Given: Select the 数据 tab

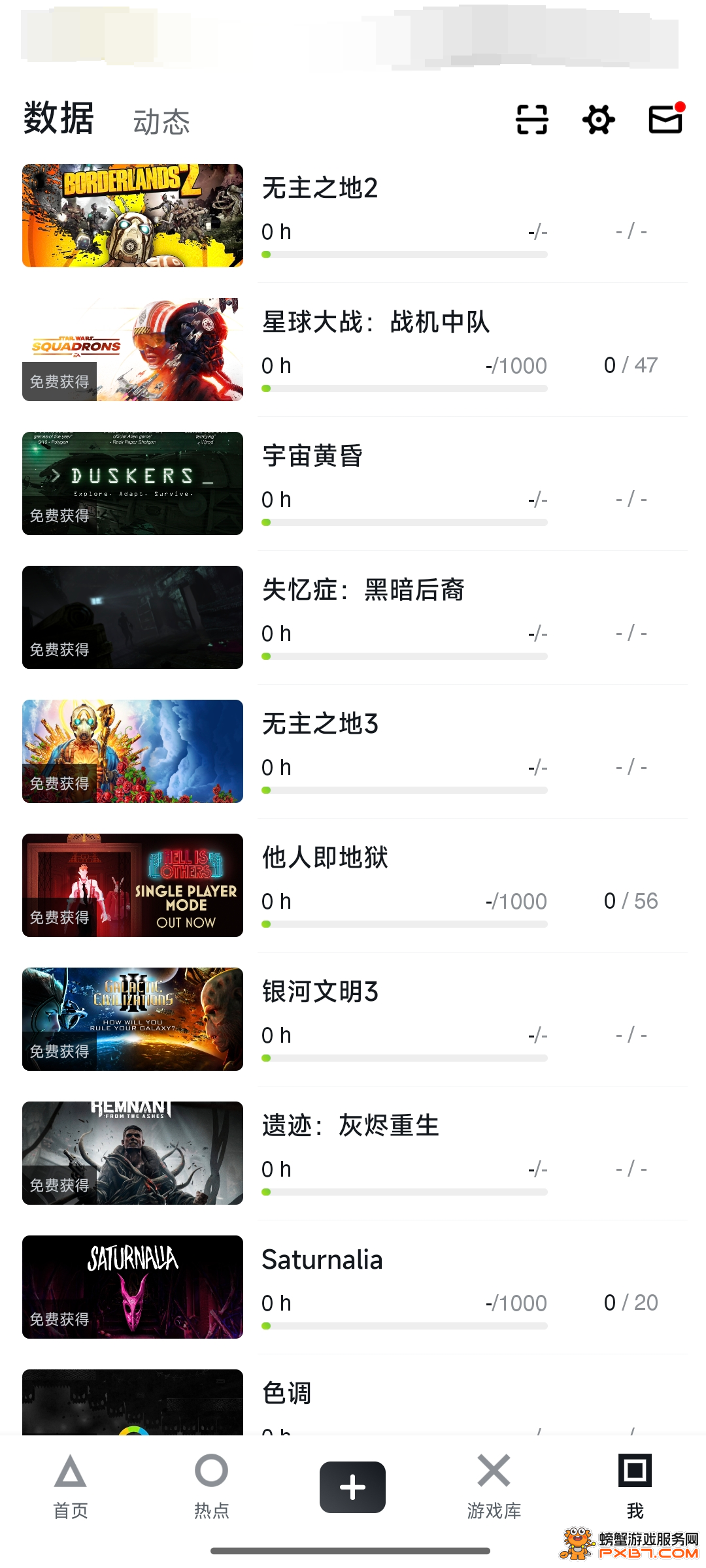Looking at the screenshot, I should tap(59, 118).
